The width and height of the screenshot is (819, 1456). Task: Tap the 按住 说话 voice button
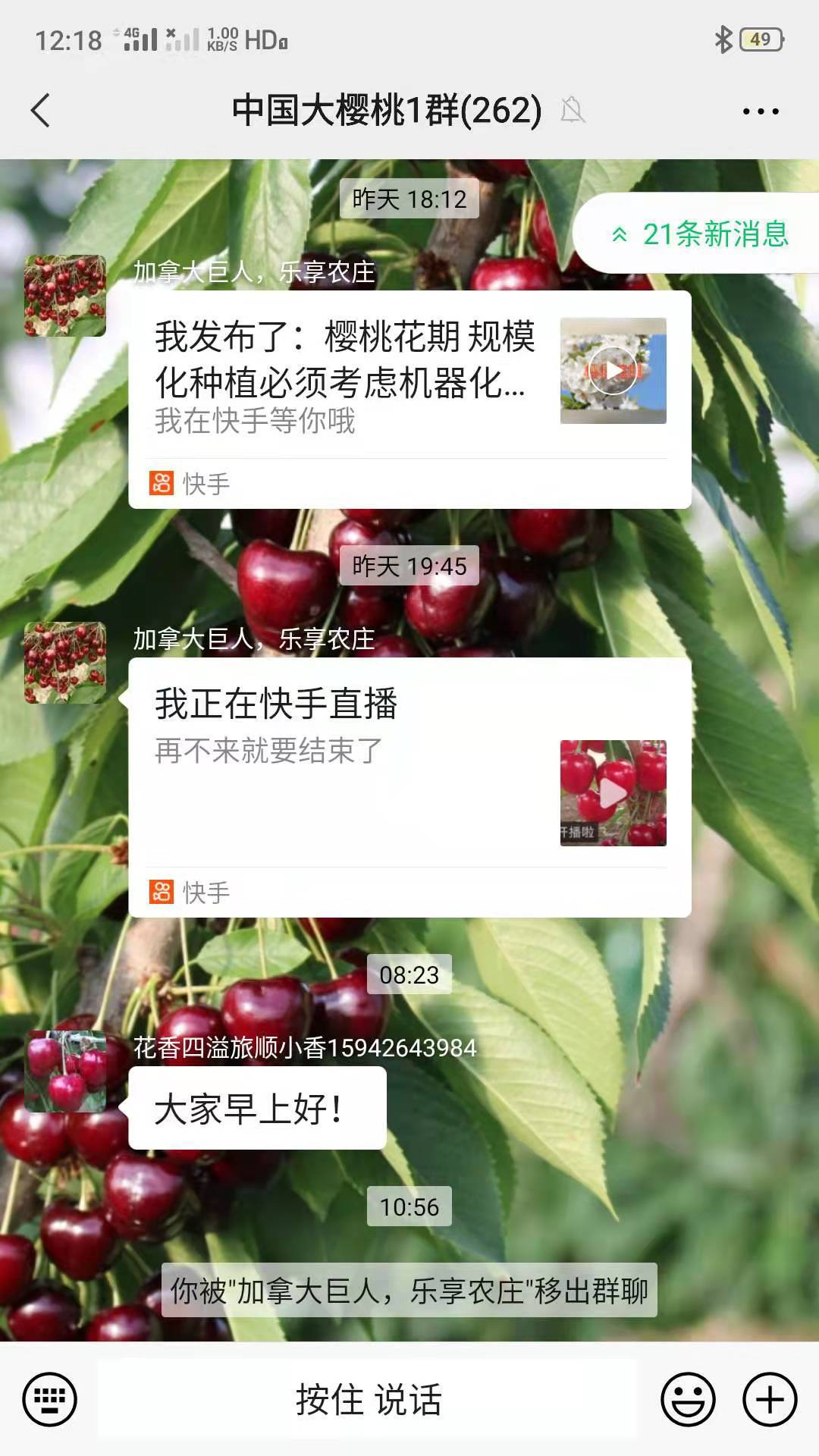[x=369, y=1399]
